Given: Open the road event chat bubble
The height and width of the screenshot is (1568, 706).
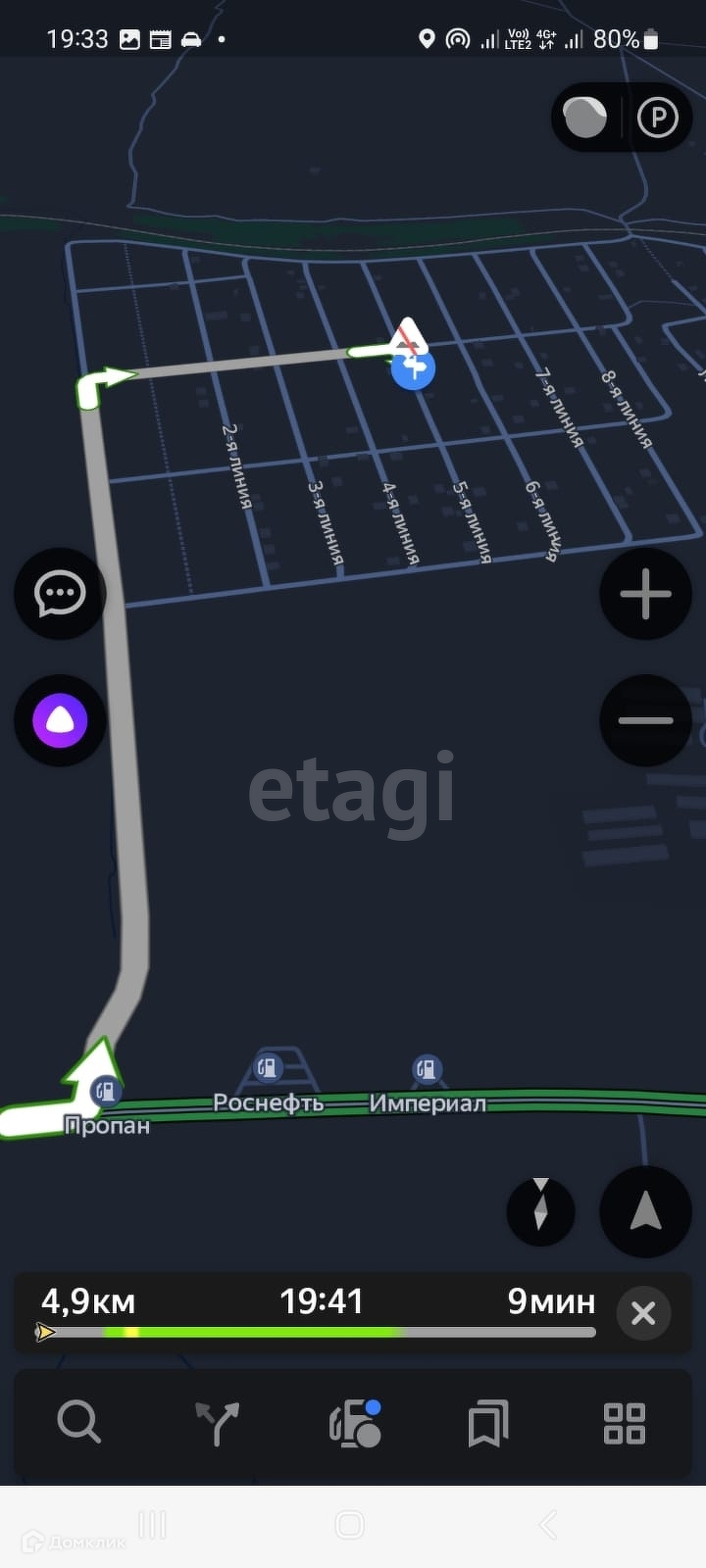Looking at the screenshot, I should click(60, 594).
